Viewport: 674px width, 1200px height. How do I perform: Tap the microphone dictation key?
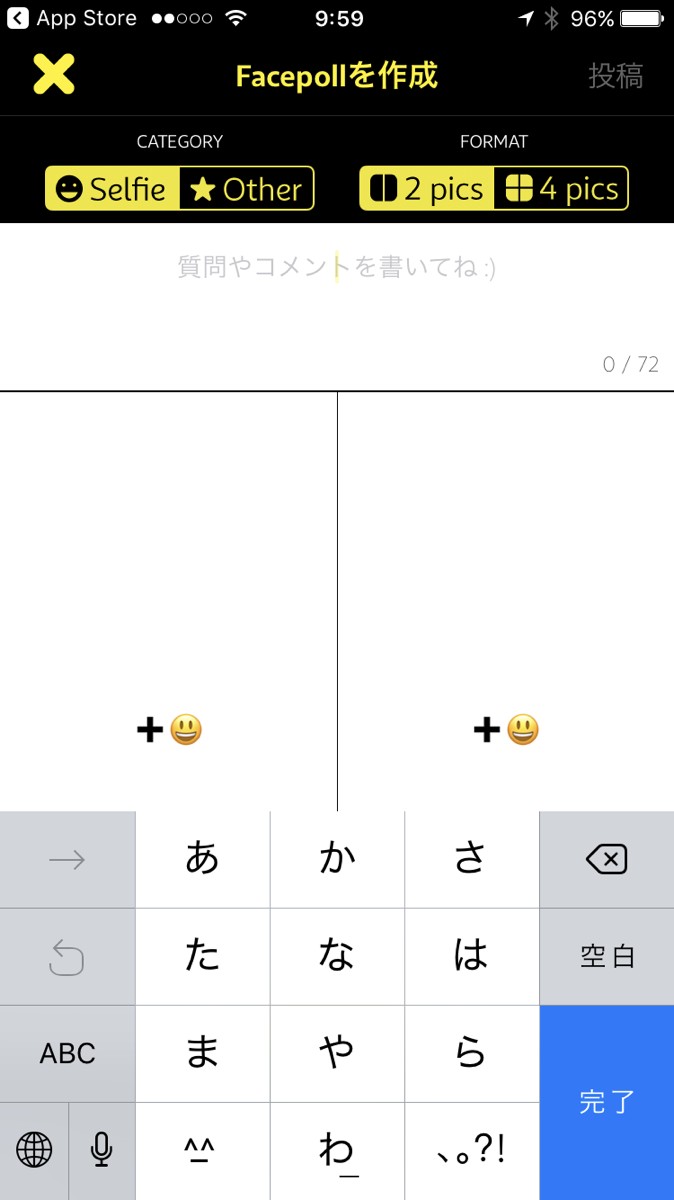[101, 1150]
